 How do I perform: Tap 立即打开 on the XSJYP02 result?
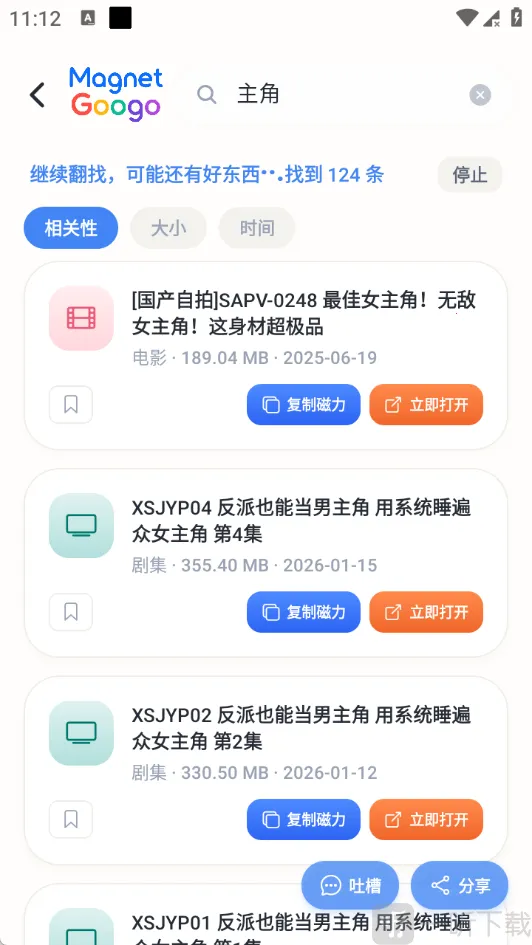(x=426, y=819)
